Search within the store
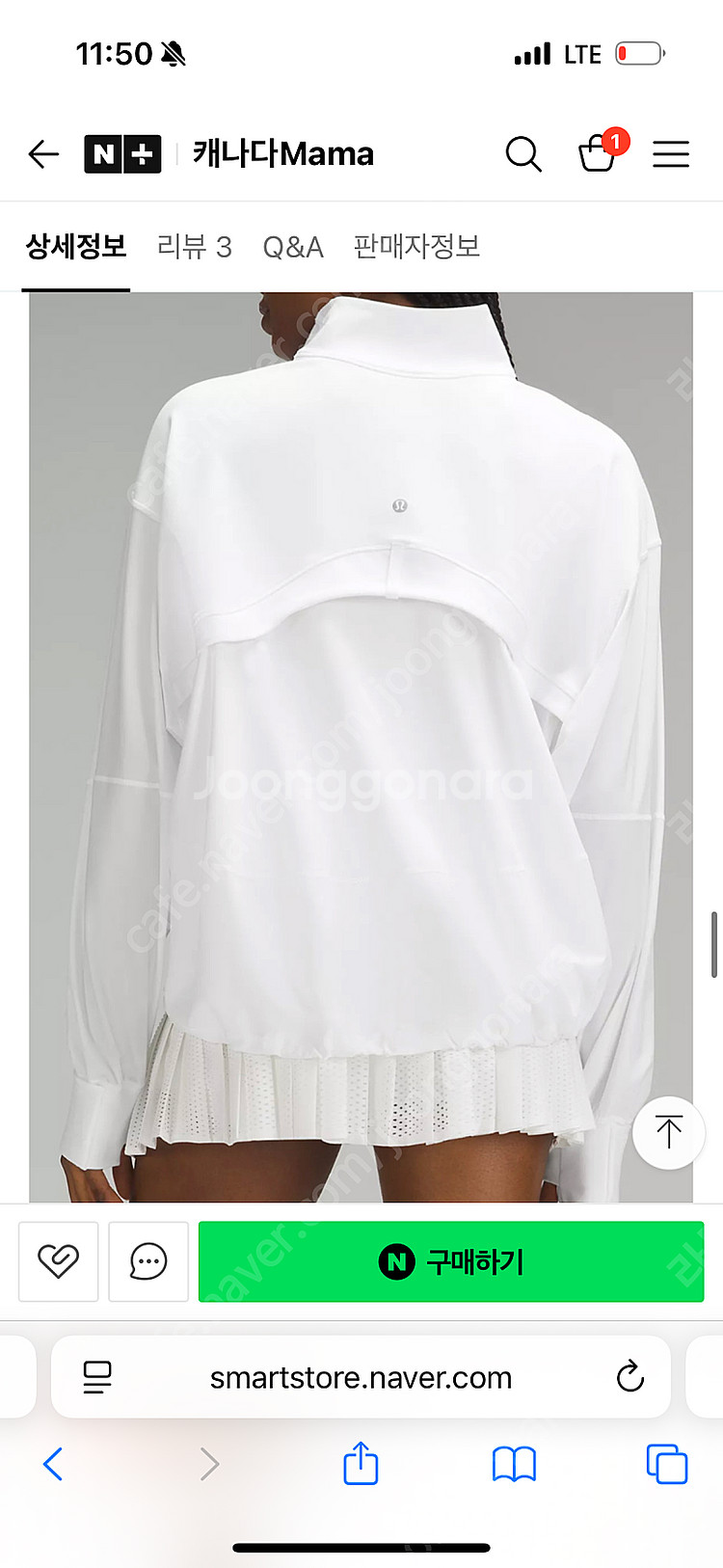The image size is (723, 1568). point(523,153)
